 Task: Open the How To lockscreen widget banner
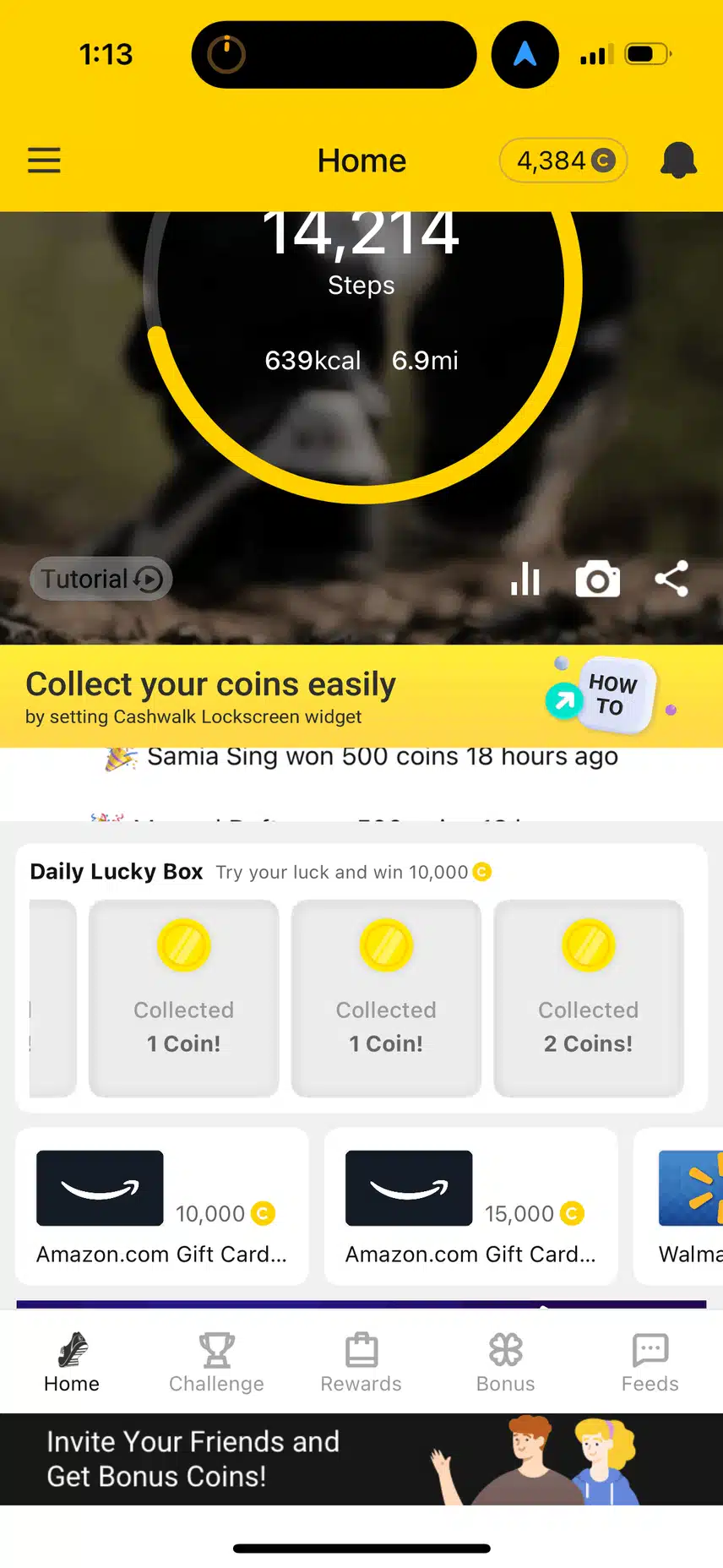(x=601, y=696)
